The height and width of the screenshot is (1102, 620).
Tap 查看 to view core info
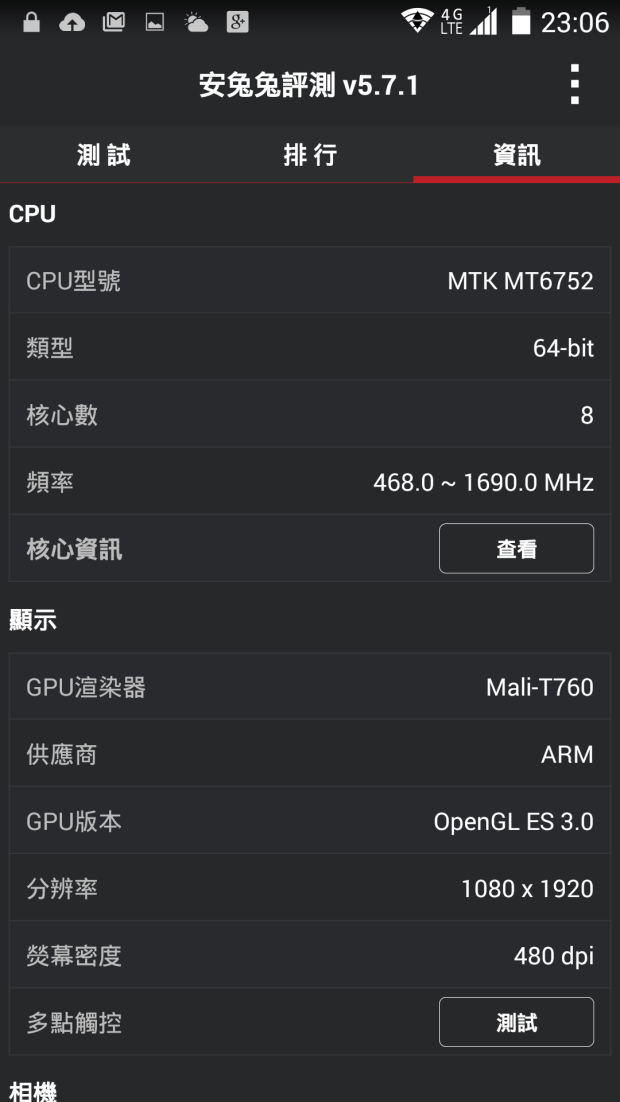516,548
